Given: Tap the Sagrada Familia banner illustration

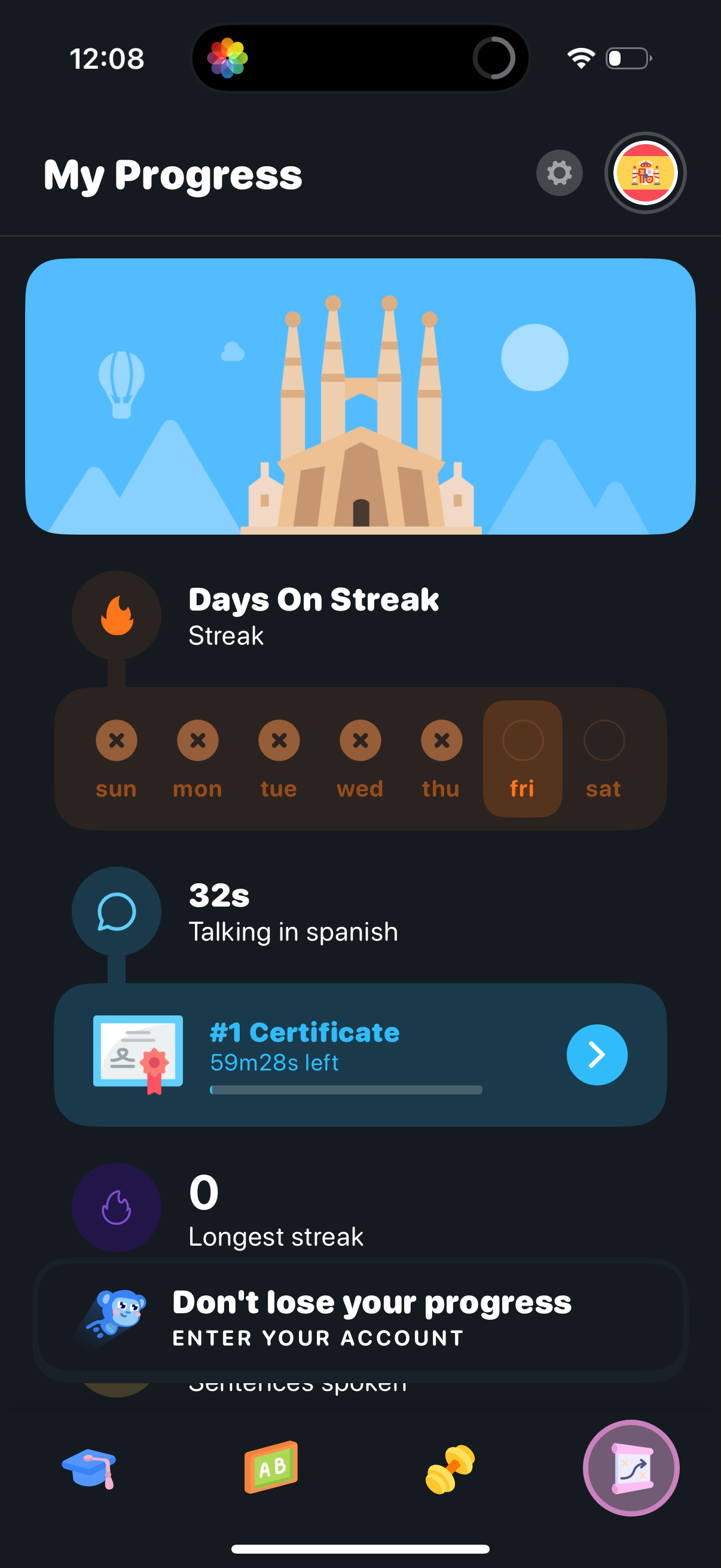Looking at the screenshot, I should click(x=360, y=397).
